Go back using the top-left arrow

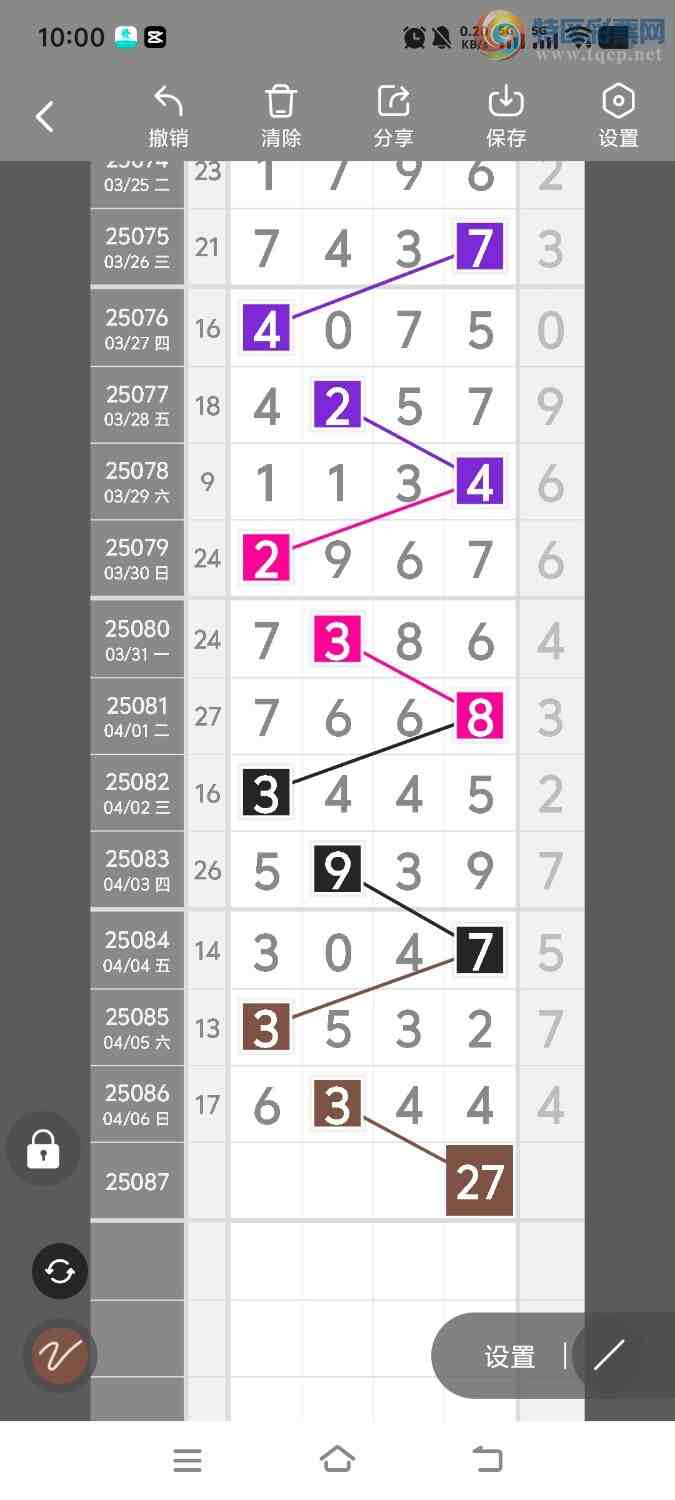45,117
